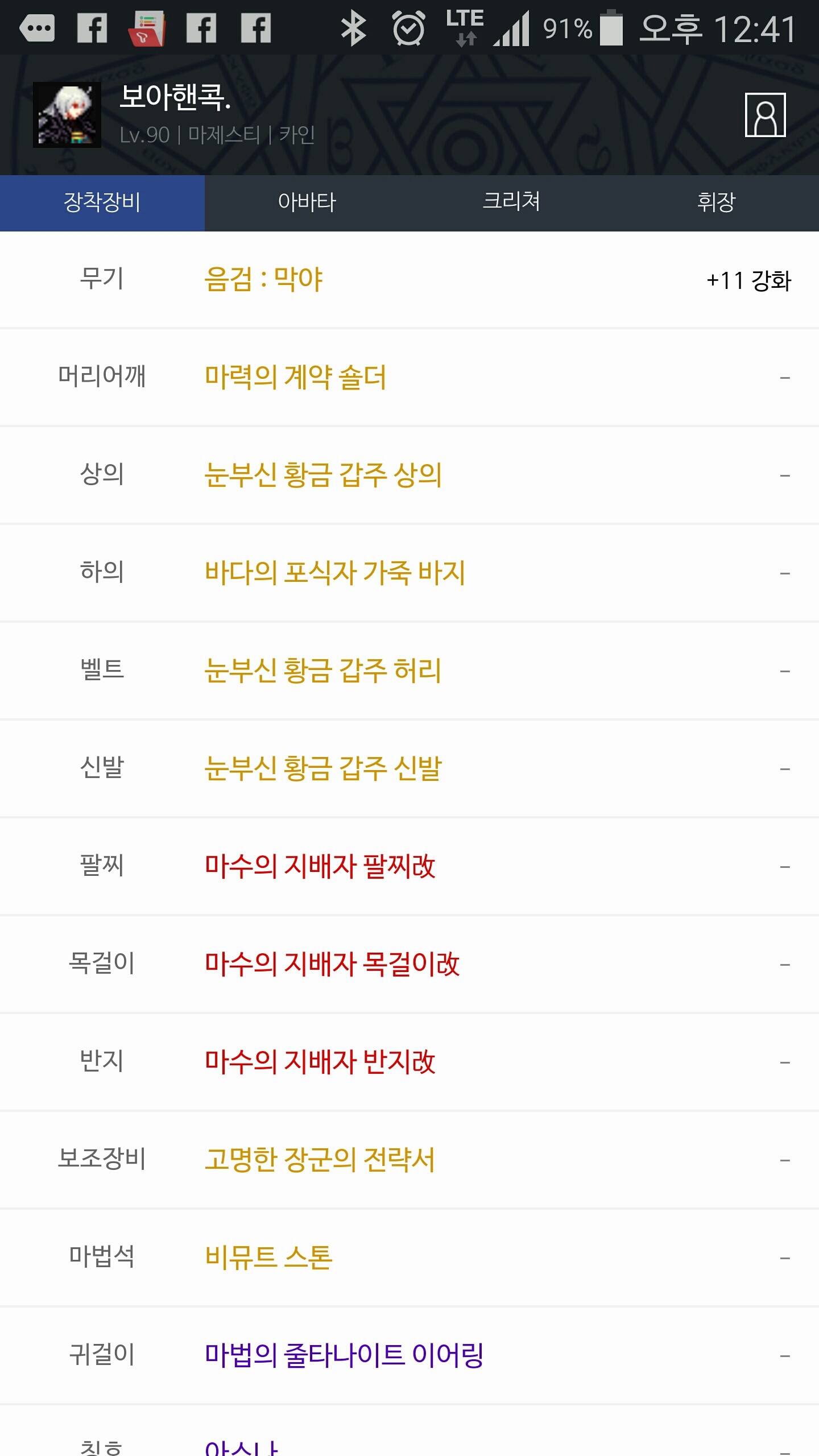Open the character profile icon

point(765,115)
